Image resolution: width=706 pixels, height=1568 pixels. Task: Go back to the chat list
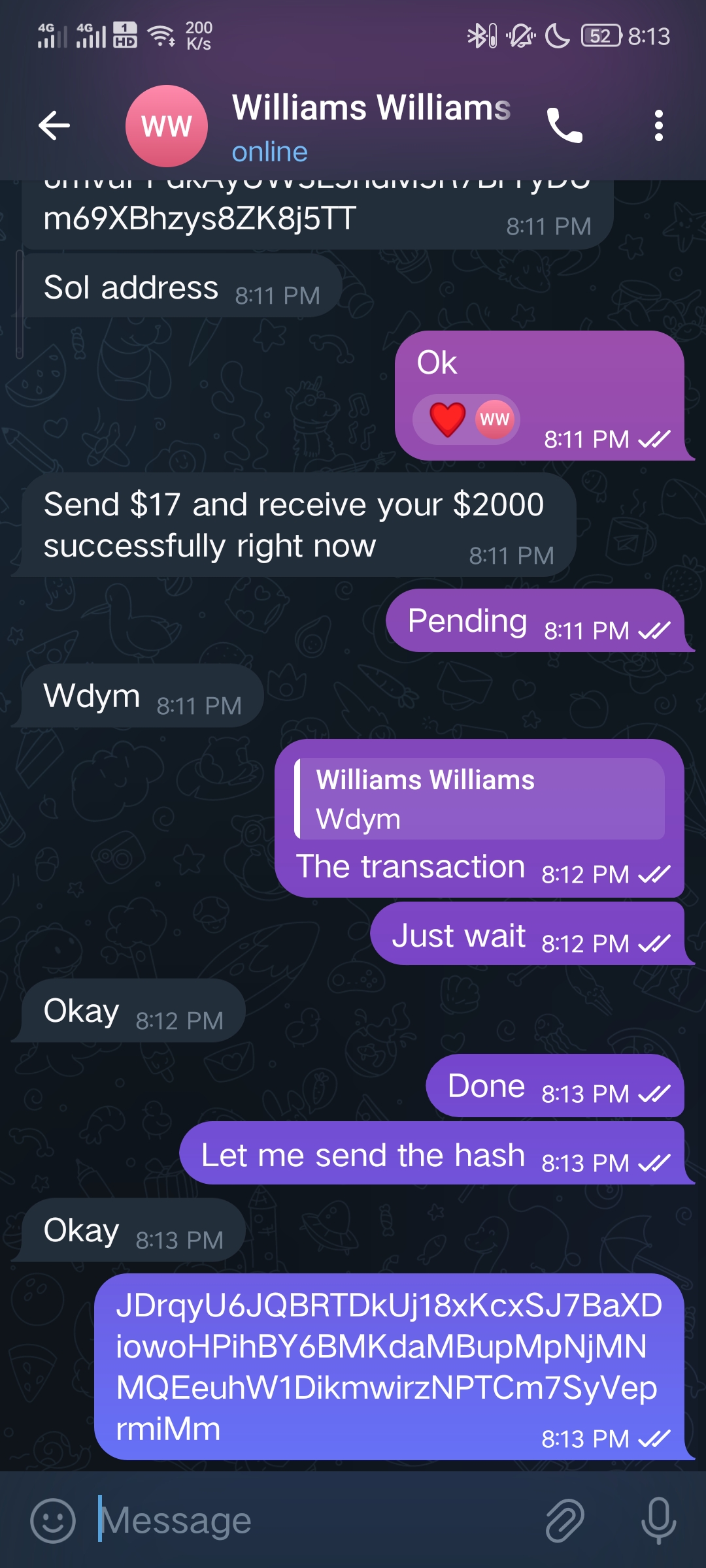pos(54,125)
